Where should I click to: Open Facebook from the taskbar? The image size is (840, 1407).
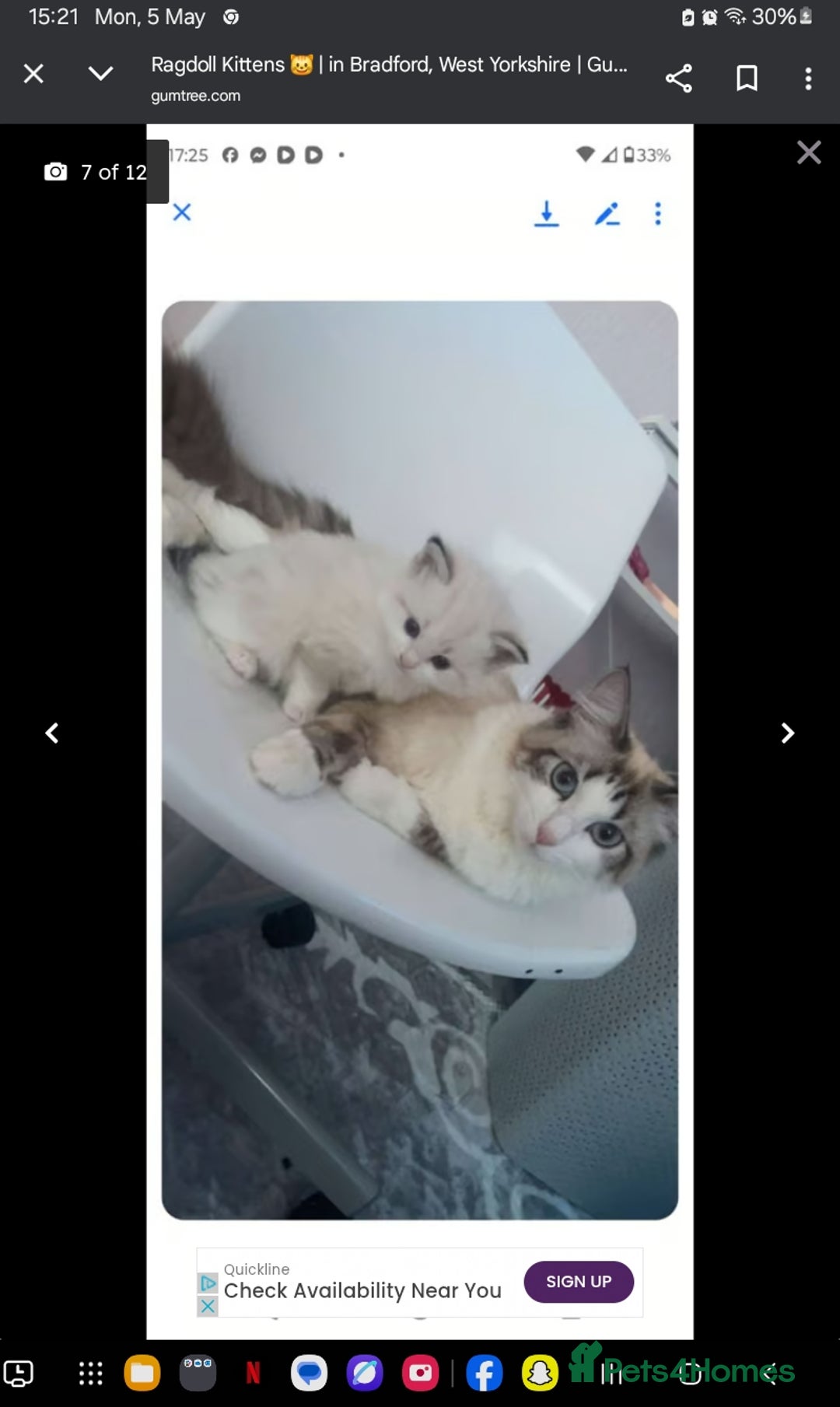point(484,1374)
